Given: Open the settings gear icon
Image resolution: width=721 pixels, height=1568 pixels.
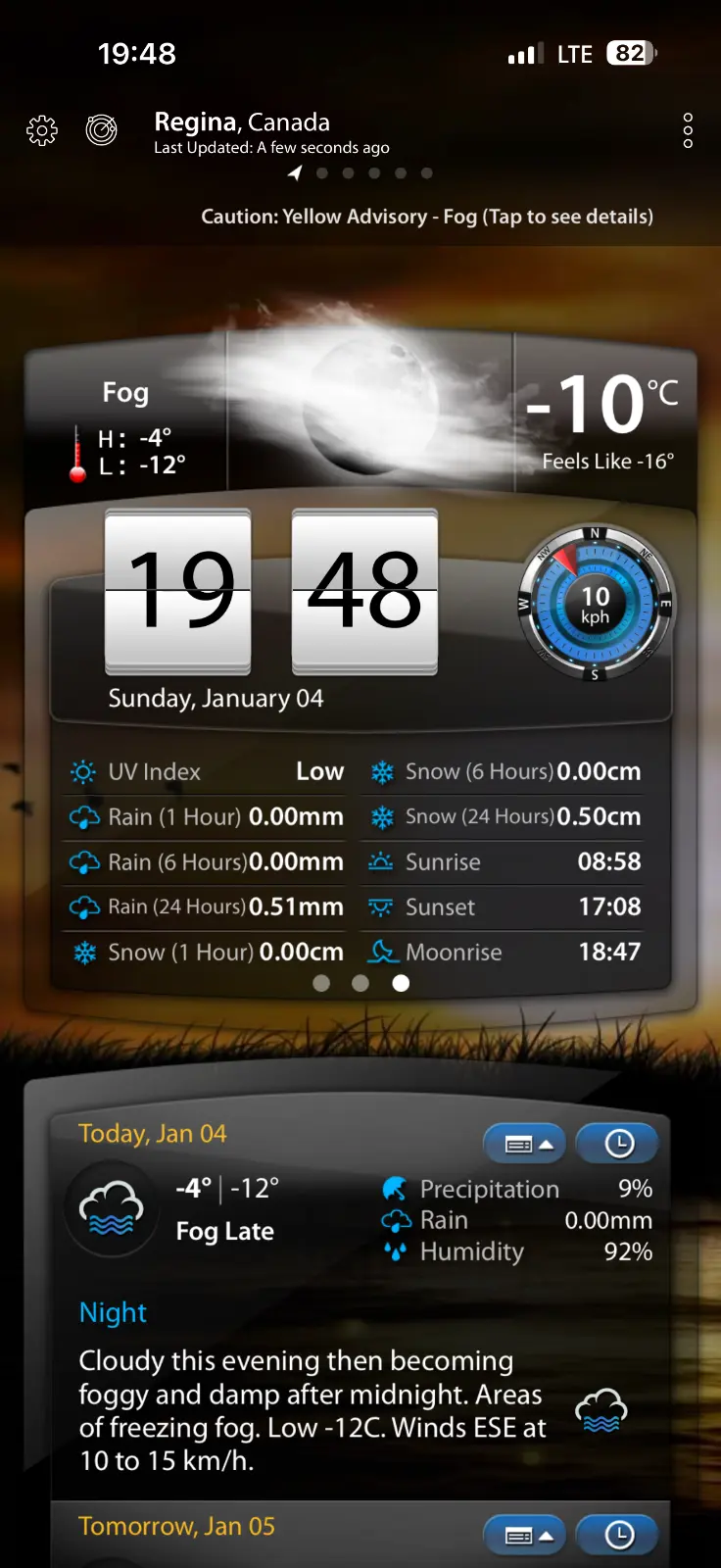Looking at the screenshot, I should pyautogui.click(x=42, y=130).
